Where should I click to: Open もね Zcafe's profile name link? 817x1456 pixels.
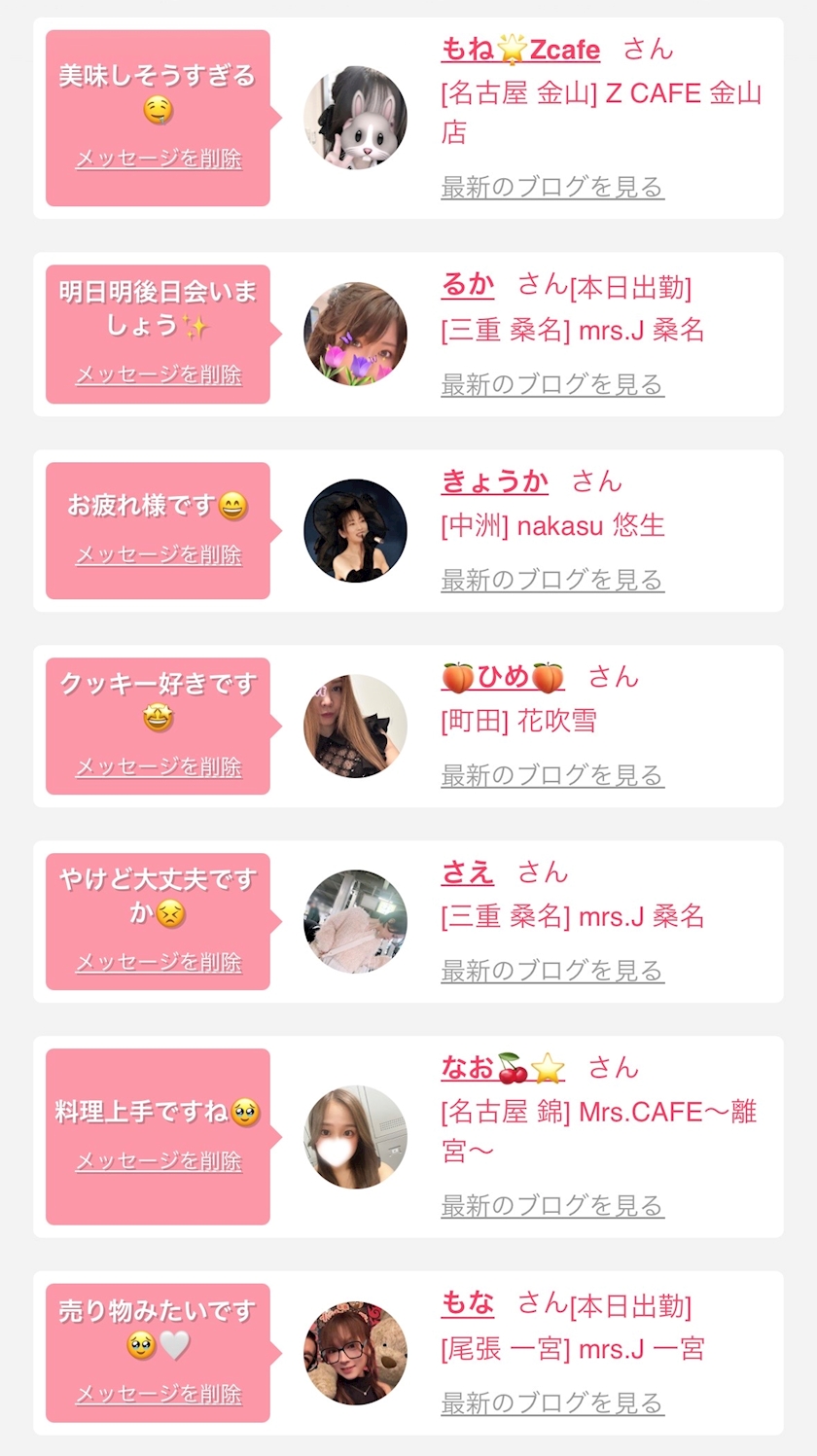(520, 49)
